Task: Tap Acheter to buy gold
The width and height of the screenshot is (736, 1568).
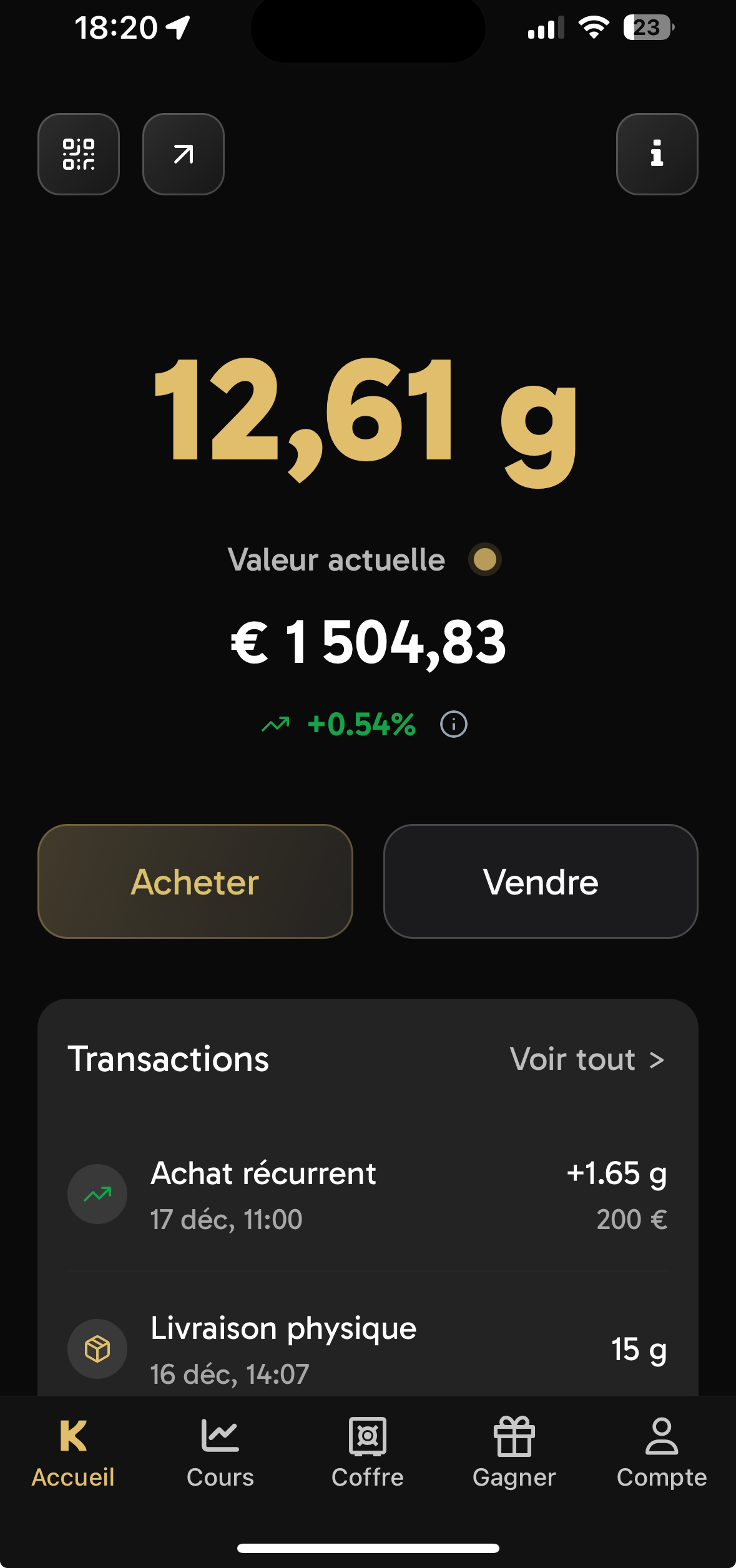Action: click(195, 881)
